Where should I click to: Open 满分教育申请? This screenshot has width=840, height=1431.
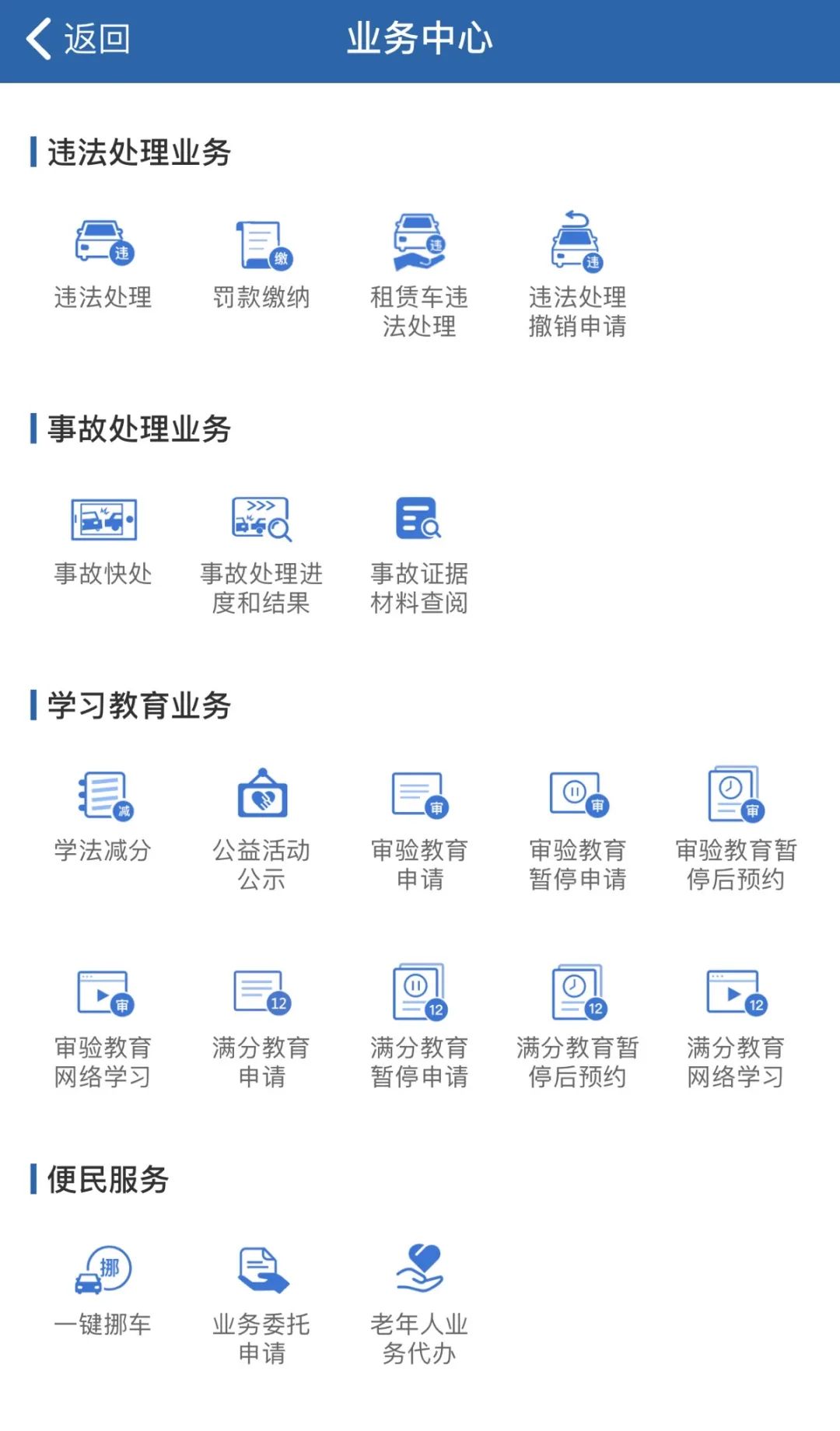point(261,1023)
